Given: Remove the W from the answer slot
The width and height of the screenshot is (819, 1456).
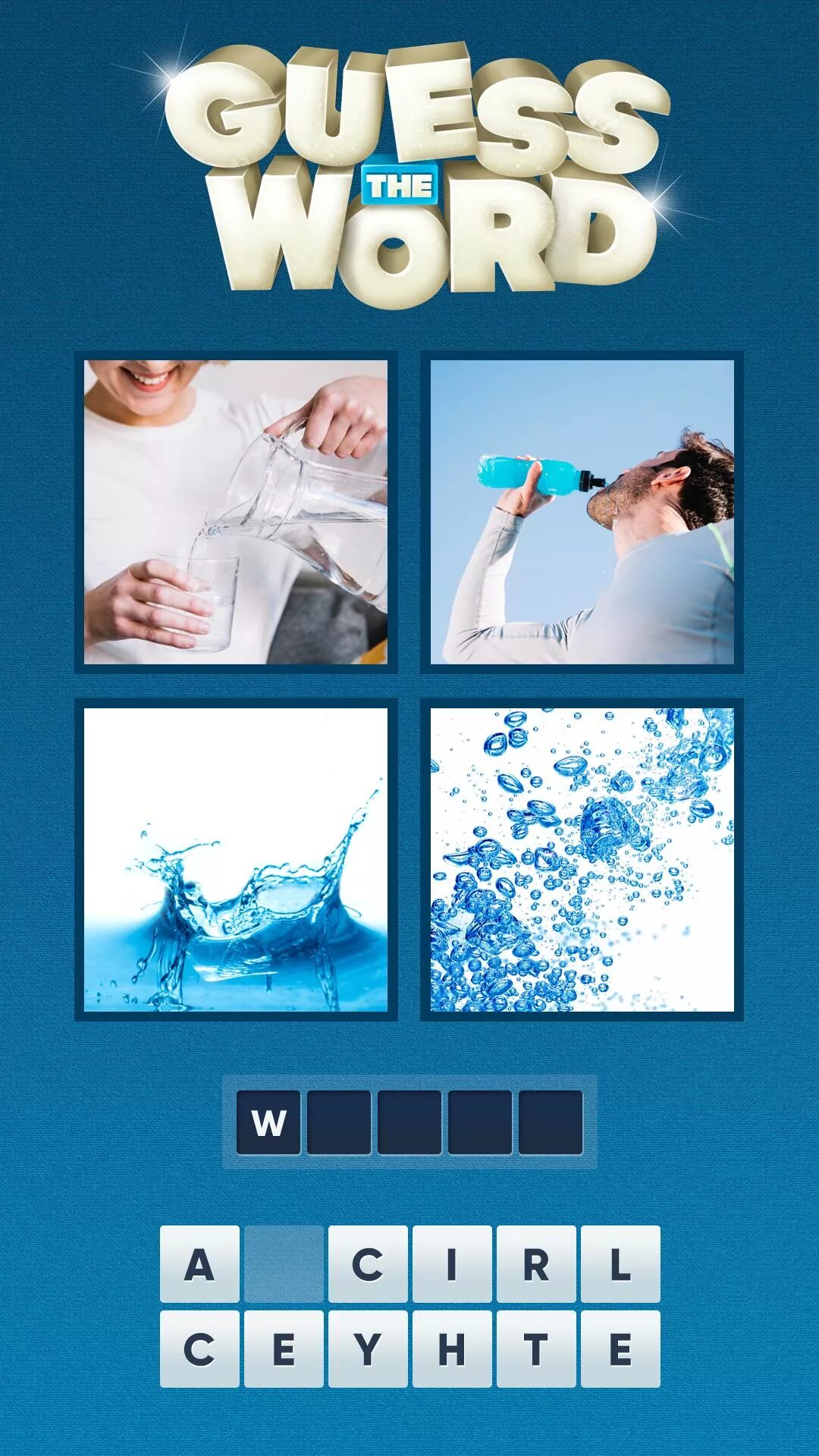Looking at the screenshot, I should (x=268, y=1122).
